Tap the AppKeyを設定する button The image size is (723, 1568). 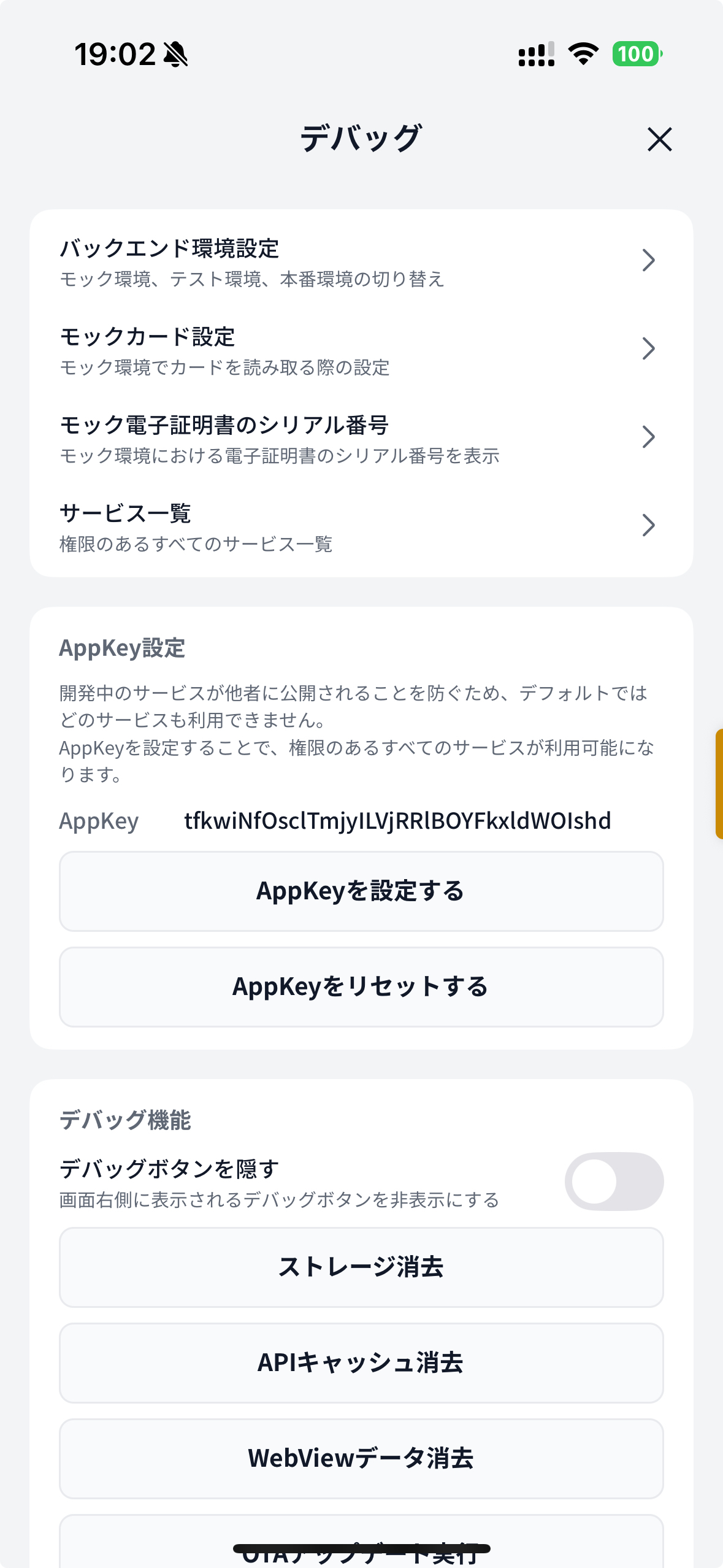(x=361, y=891)
